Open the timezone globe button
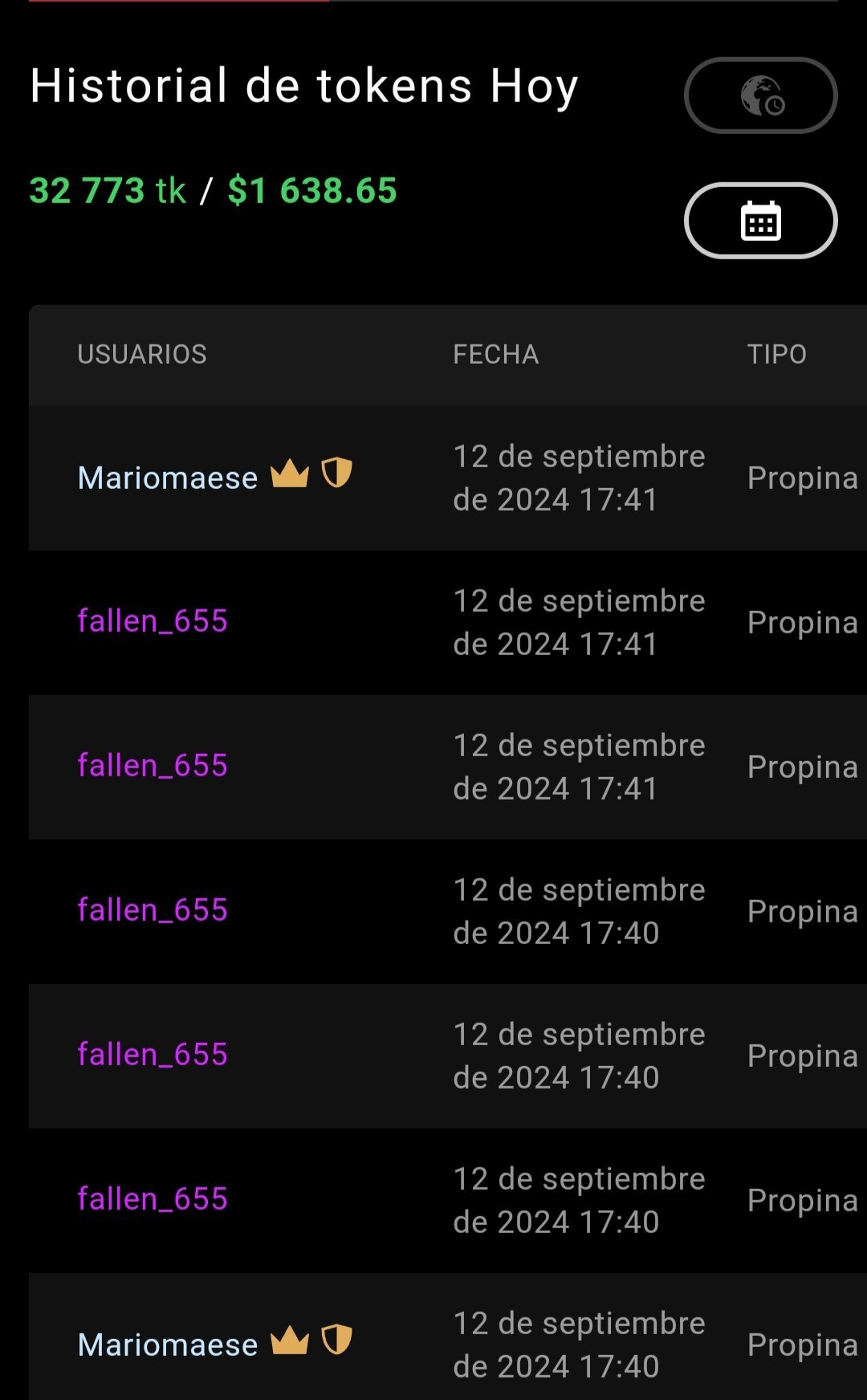867x1400 pixels. (760, 96)
